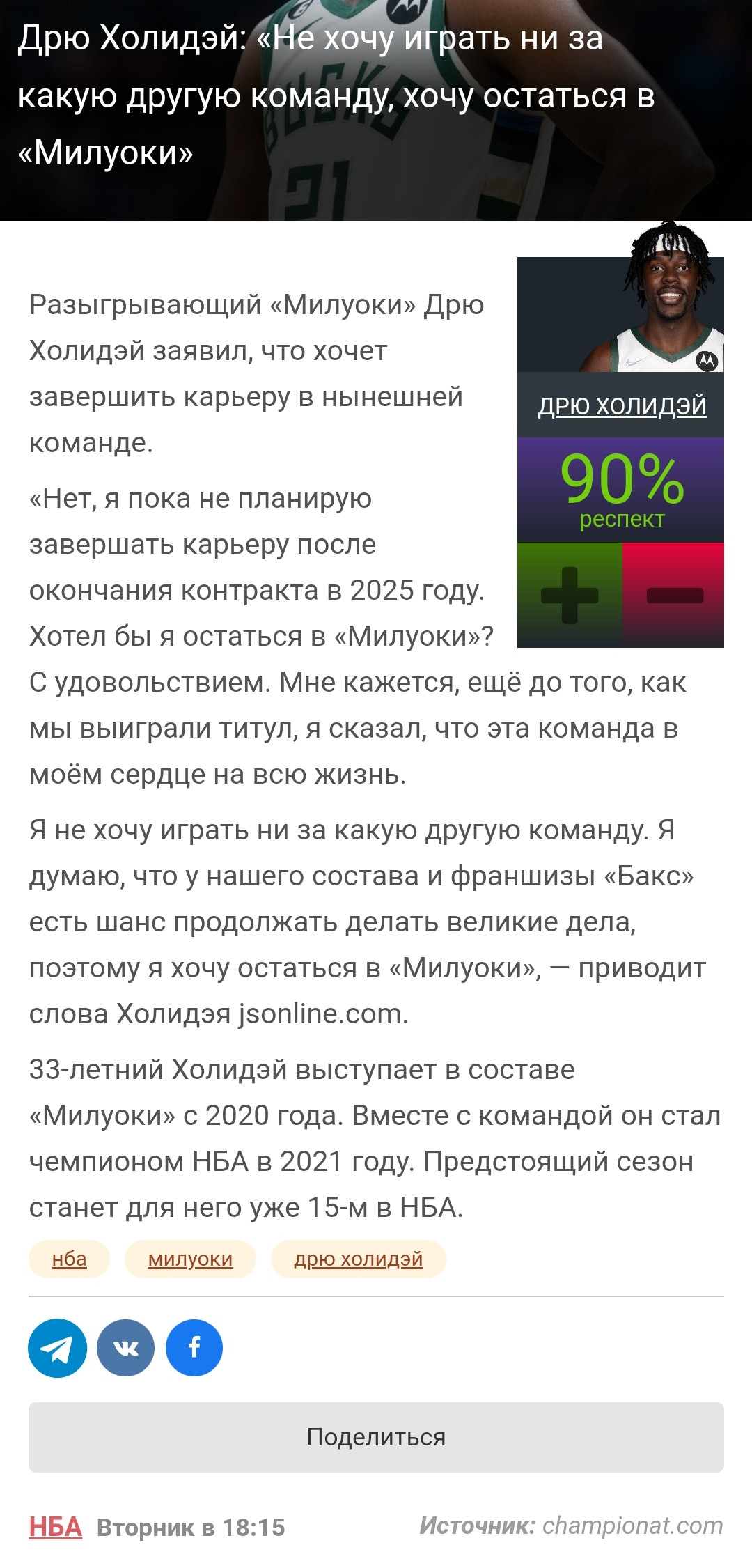752x1568 pixels.
Task: Open the Дрю Холидэй player link
Action: 622,405
